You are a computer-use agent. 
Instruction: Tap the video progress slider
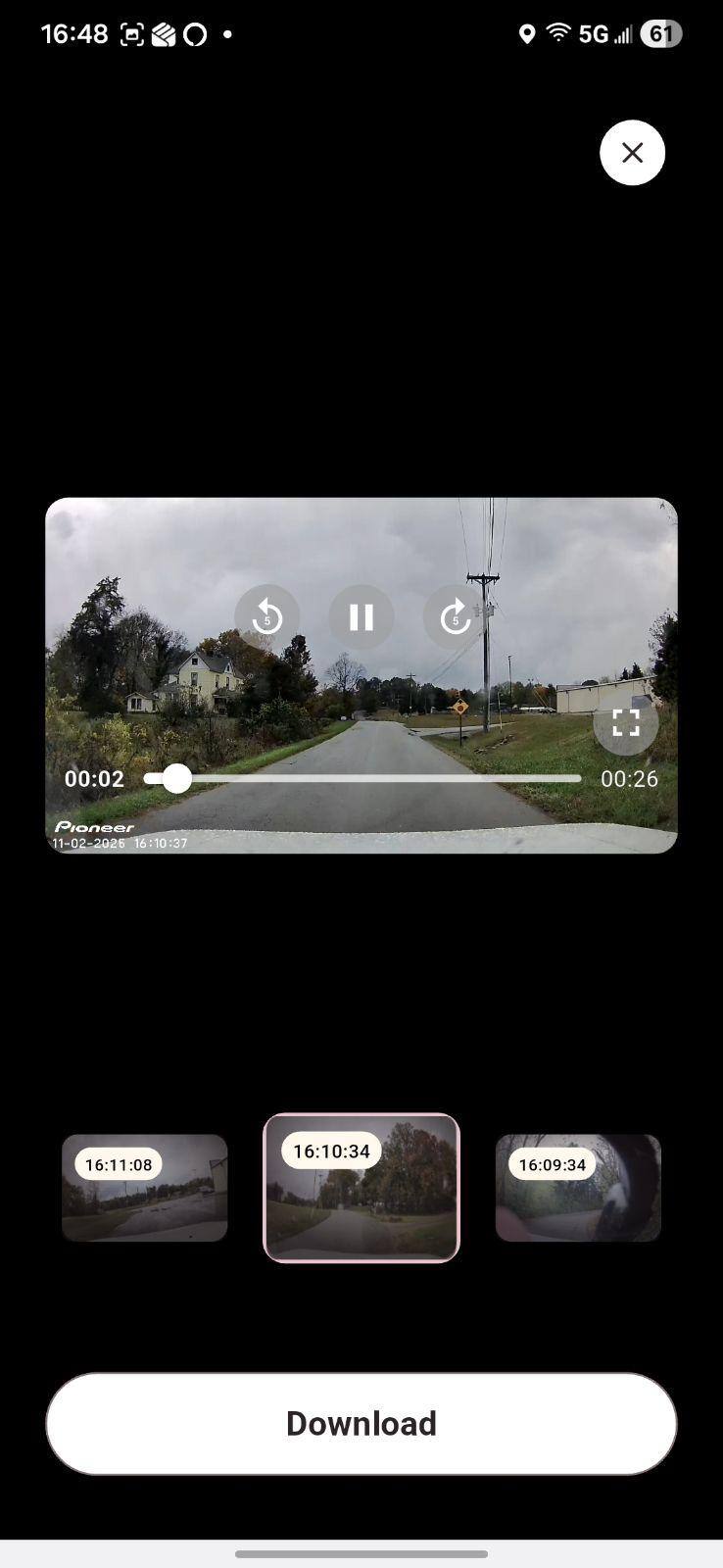[x=362, y=778]
